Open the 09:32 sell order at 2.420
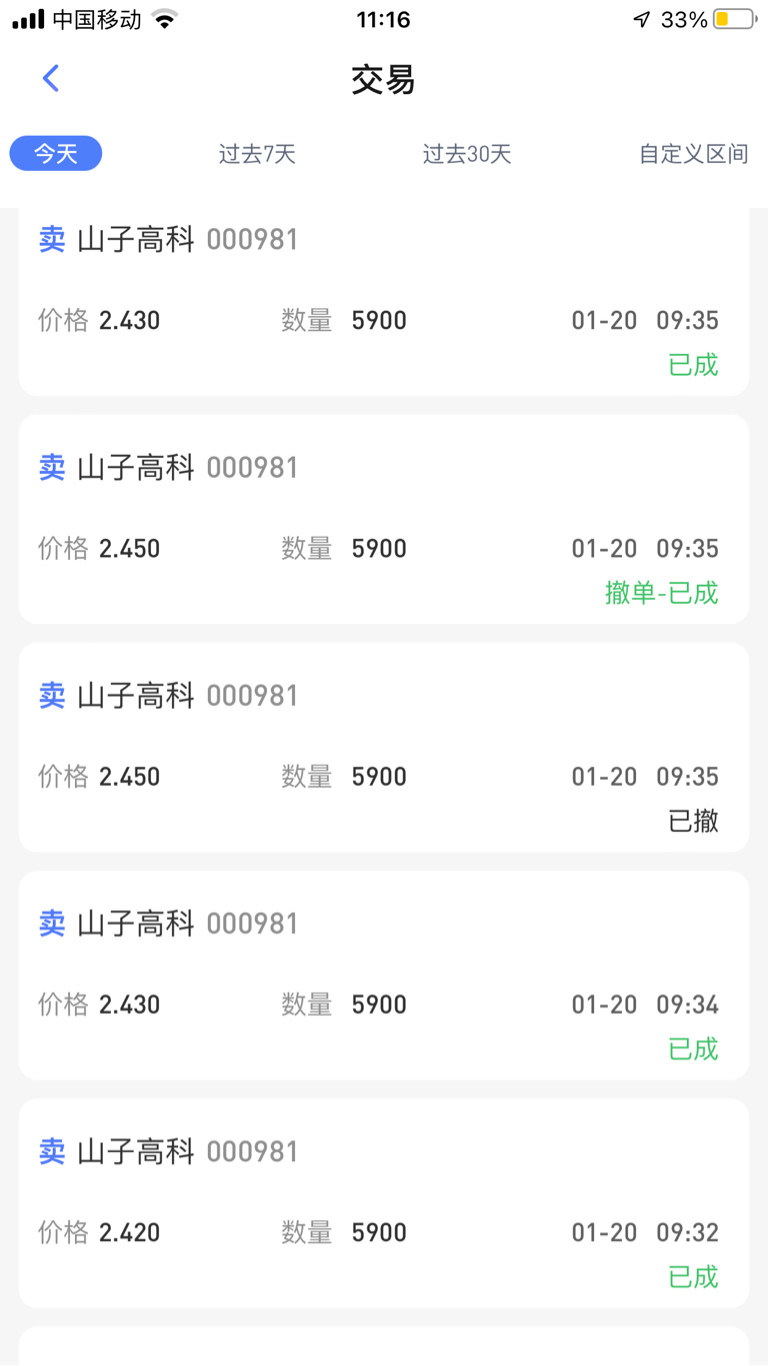768x1366 pixels. (x=384, y=1204)
